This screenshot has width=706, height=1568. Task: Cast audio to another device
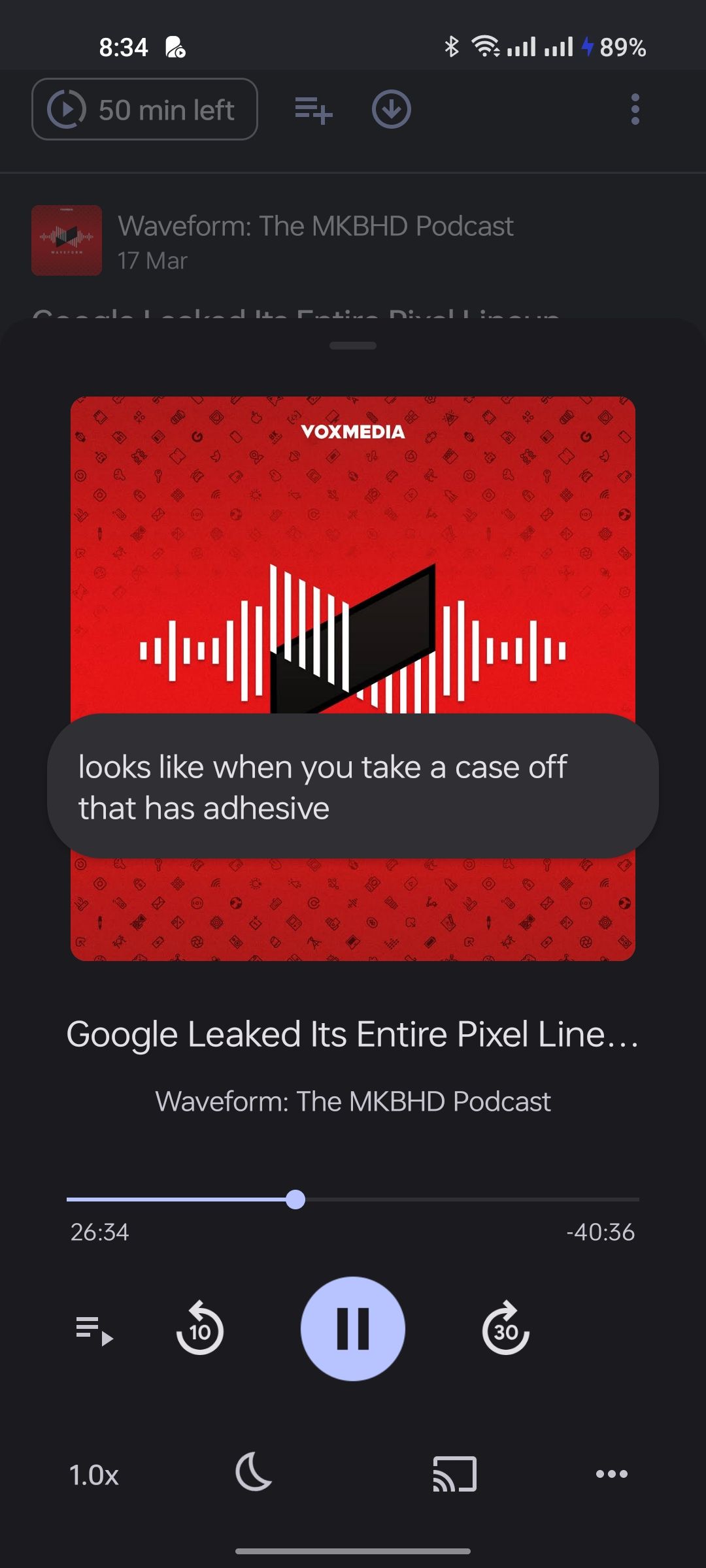[454, 1474]
